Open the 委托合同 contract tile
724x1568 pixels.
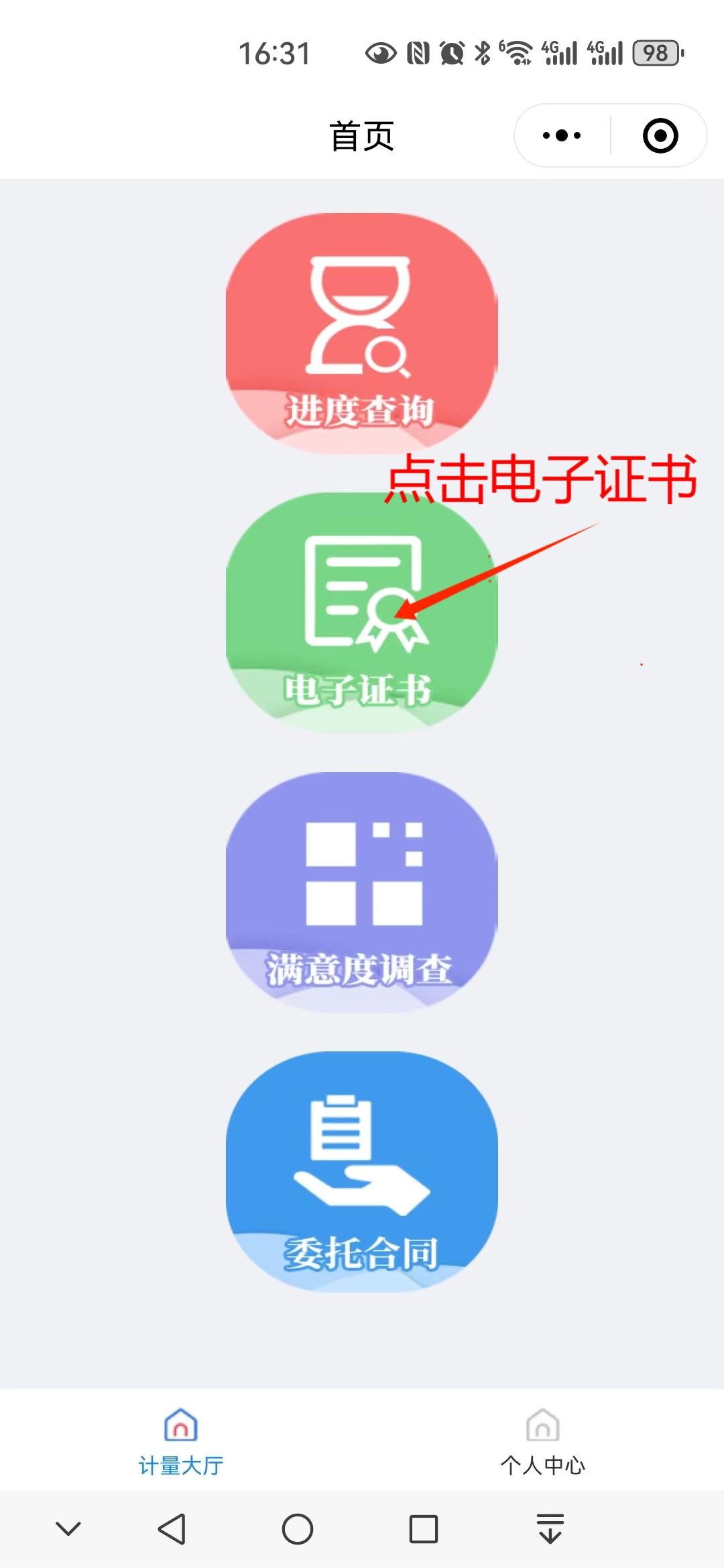[361, 1171]
